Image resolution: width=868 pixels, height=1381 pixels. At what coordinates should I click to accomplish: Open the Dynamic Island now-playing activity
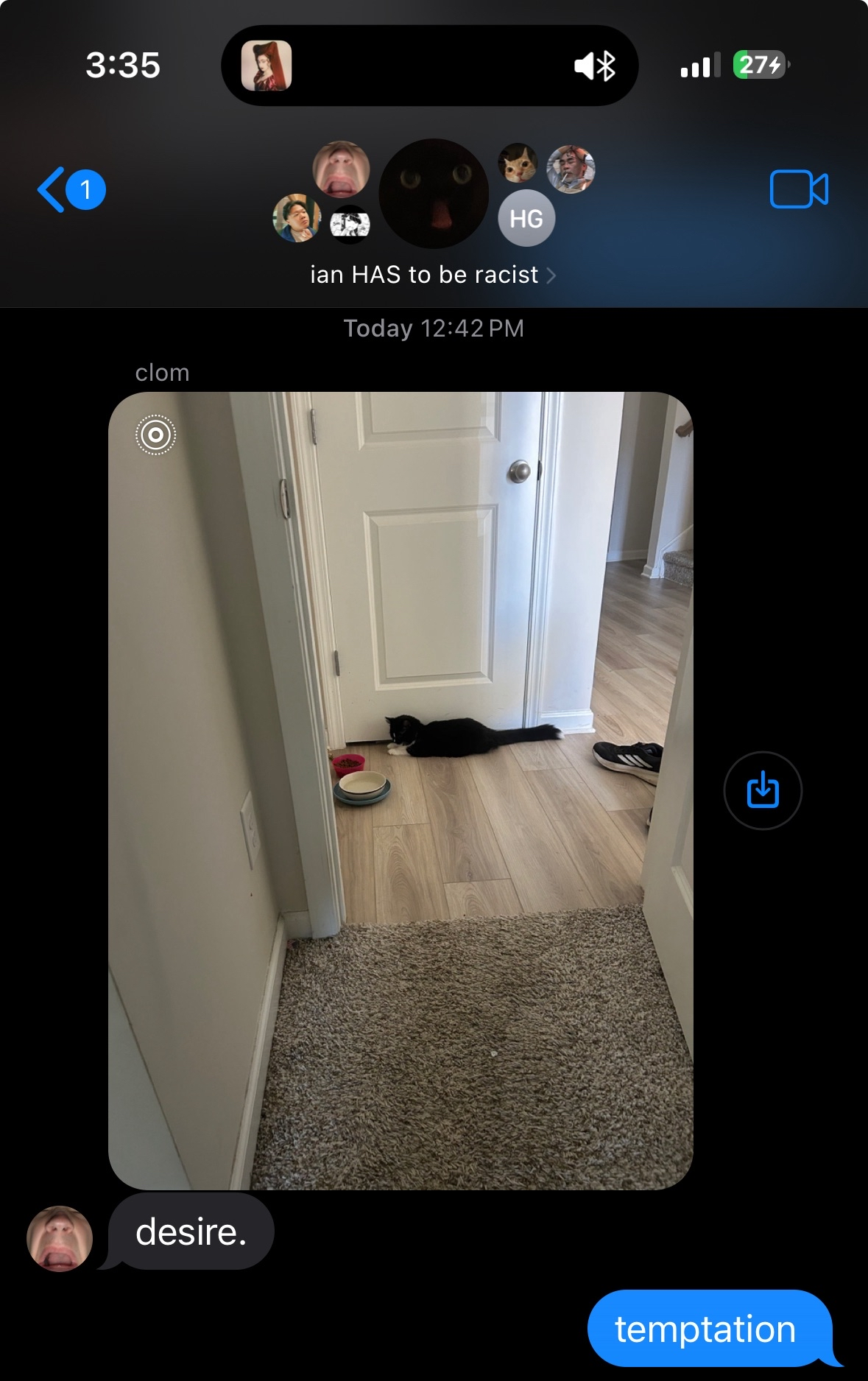[429, 66]
